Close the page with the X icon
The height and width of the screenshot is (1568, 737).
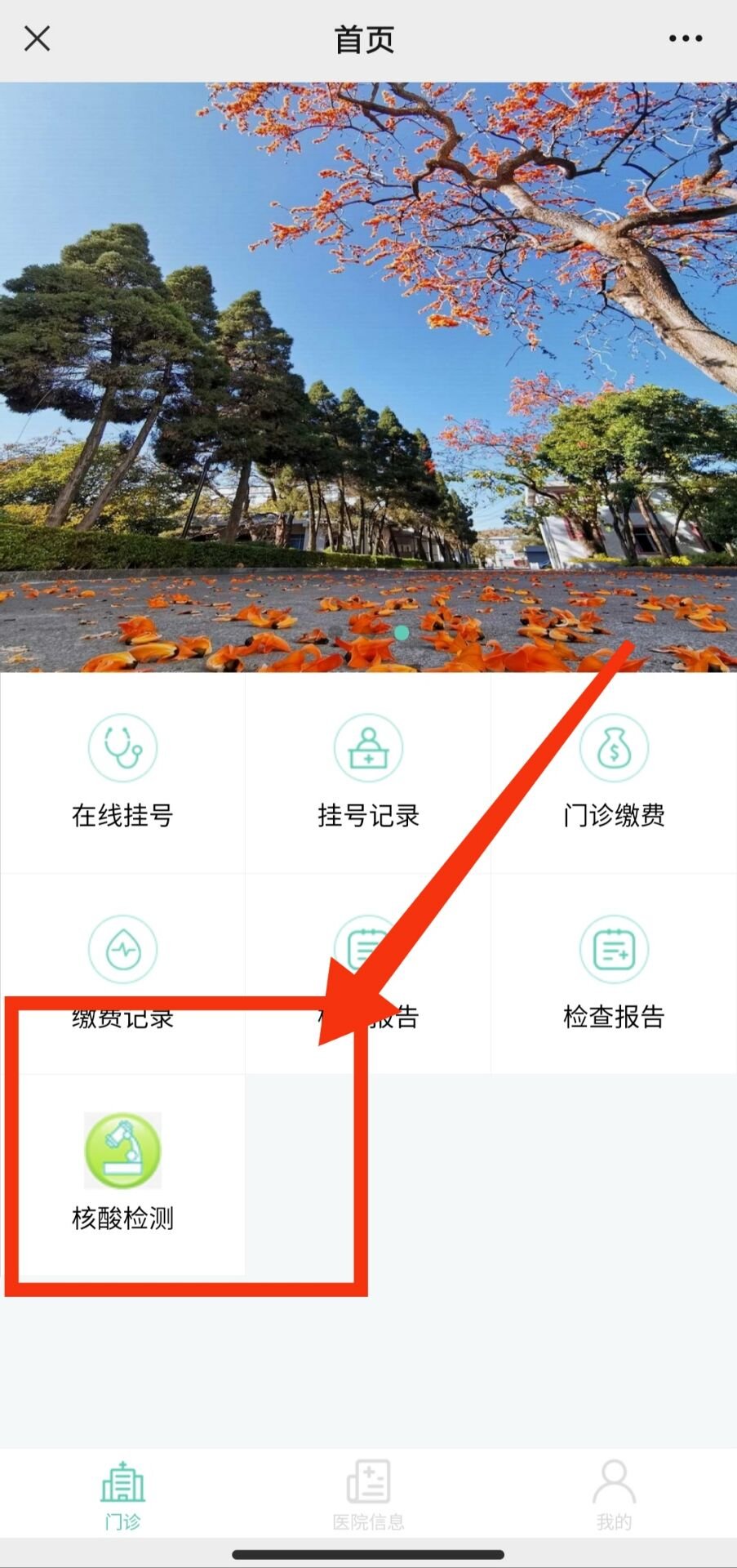click(x=37, y=38)
